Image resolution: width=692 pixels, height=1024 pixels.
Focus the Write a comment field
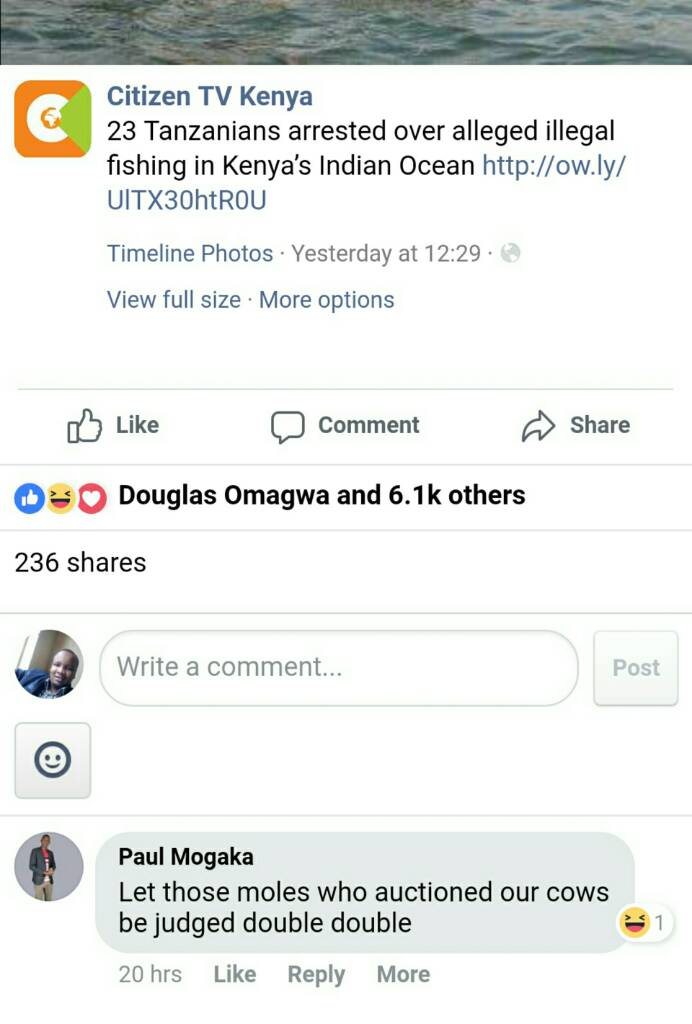click(338, 667)
